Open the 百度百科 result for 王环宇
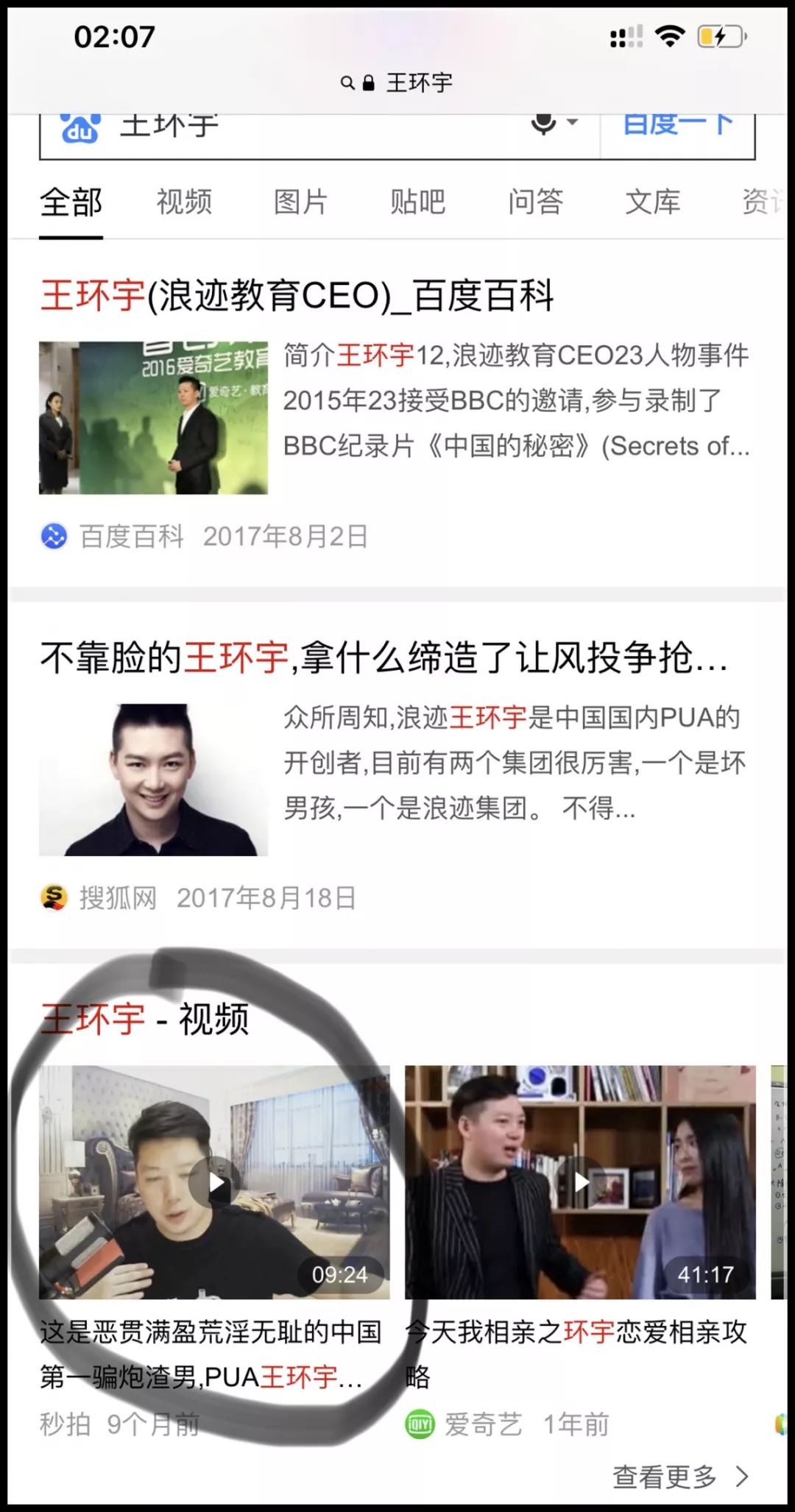This screenshot has width=795, height=1512. point(297,296)
